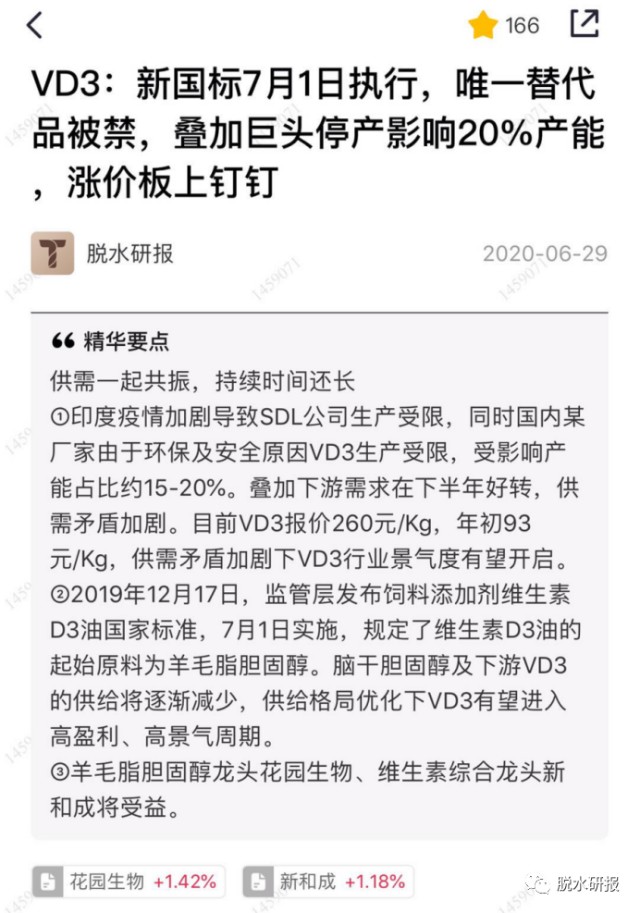This screenshot has height=913, width=640.
Task: Share the article via the share icon
Action: pos(584,24)
